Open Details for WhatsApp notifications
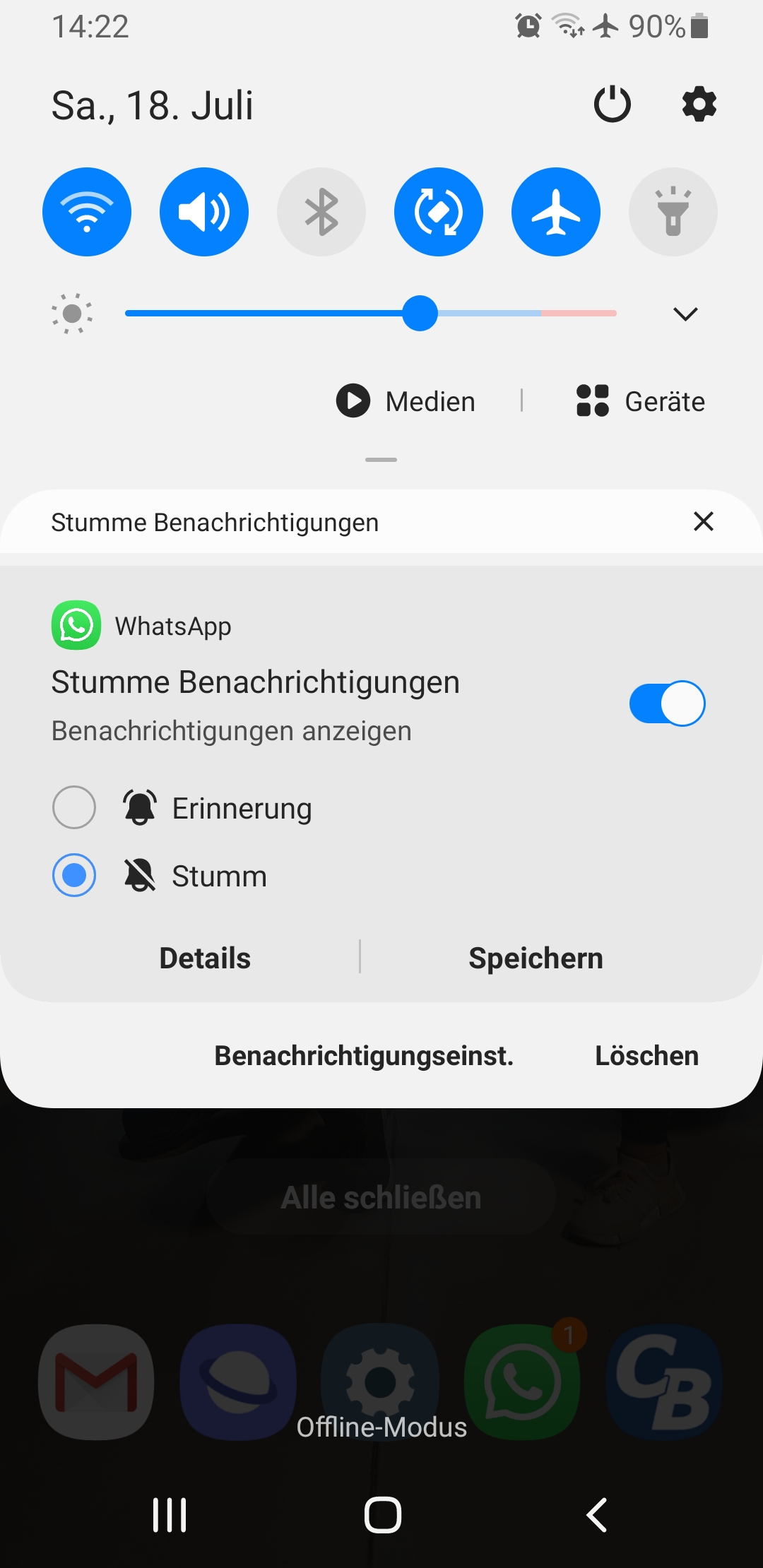Image resolution: width=763 pixels, height=1568 pixels. click(x=205, y=958)
